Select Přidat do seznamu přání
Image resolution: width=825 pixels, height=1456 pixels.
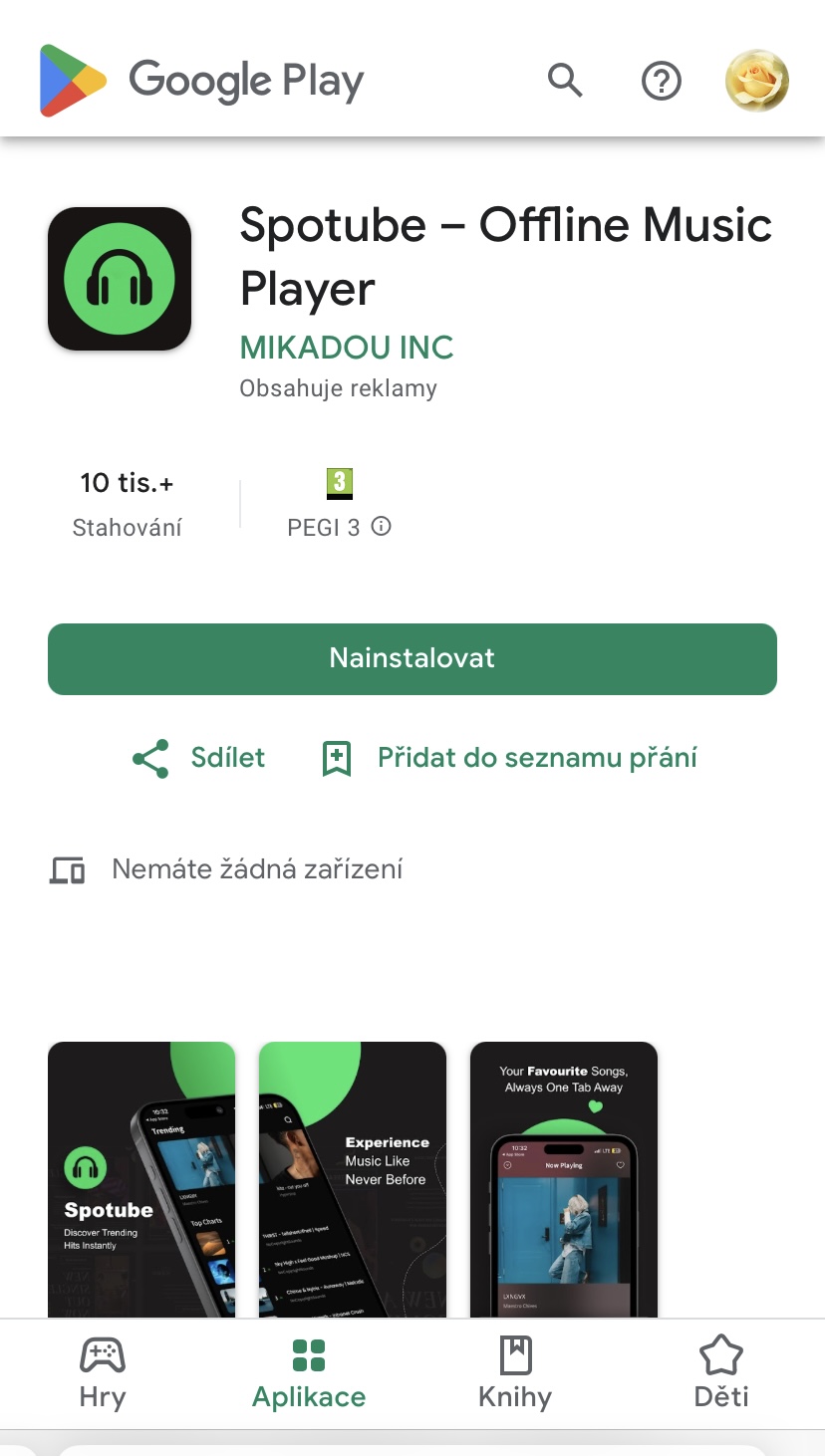pos(509,758)
